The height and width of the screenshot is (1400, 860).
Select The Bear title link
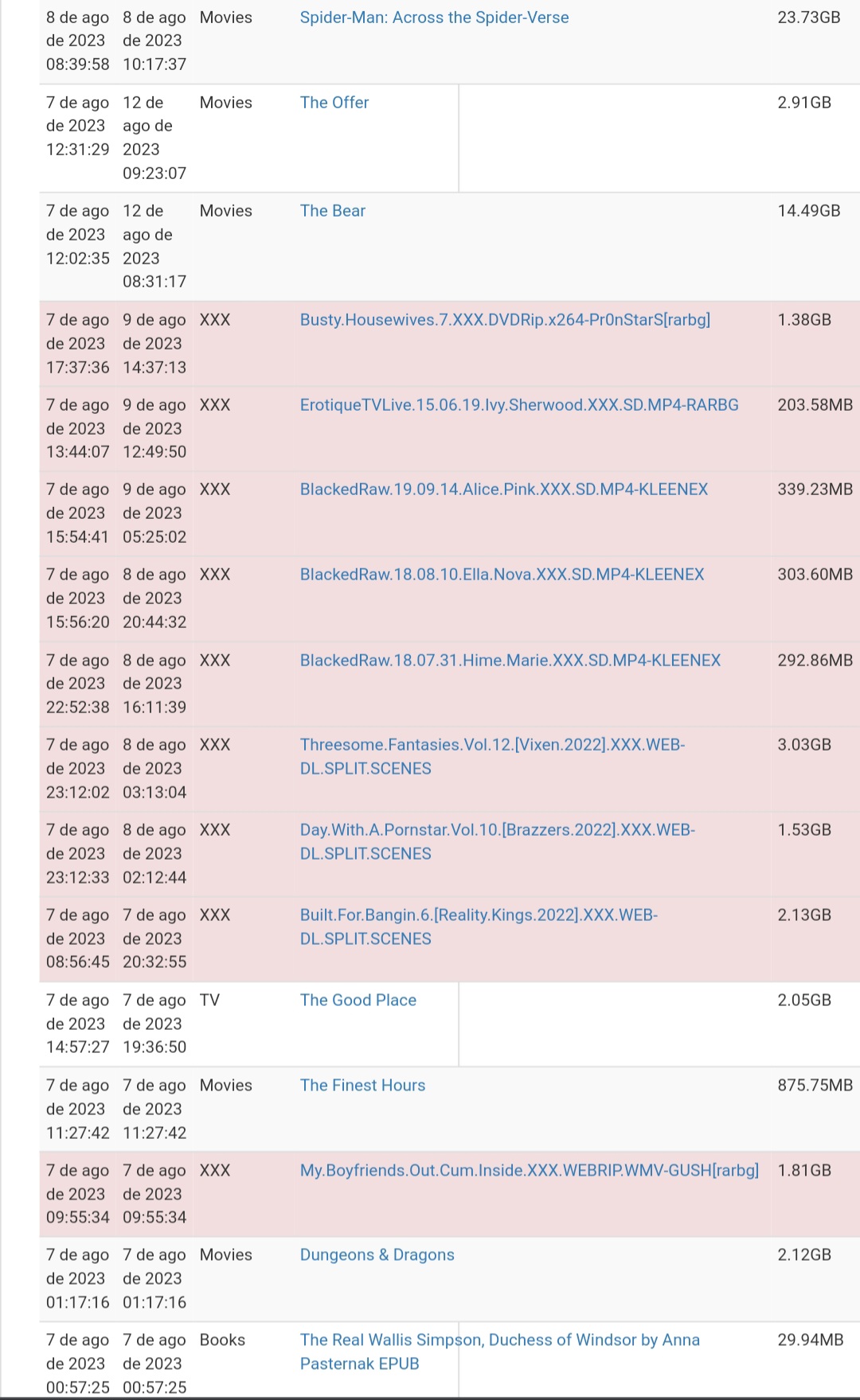333,211
